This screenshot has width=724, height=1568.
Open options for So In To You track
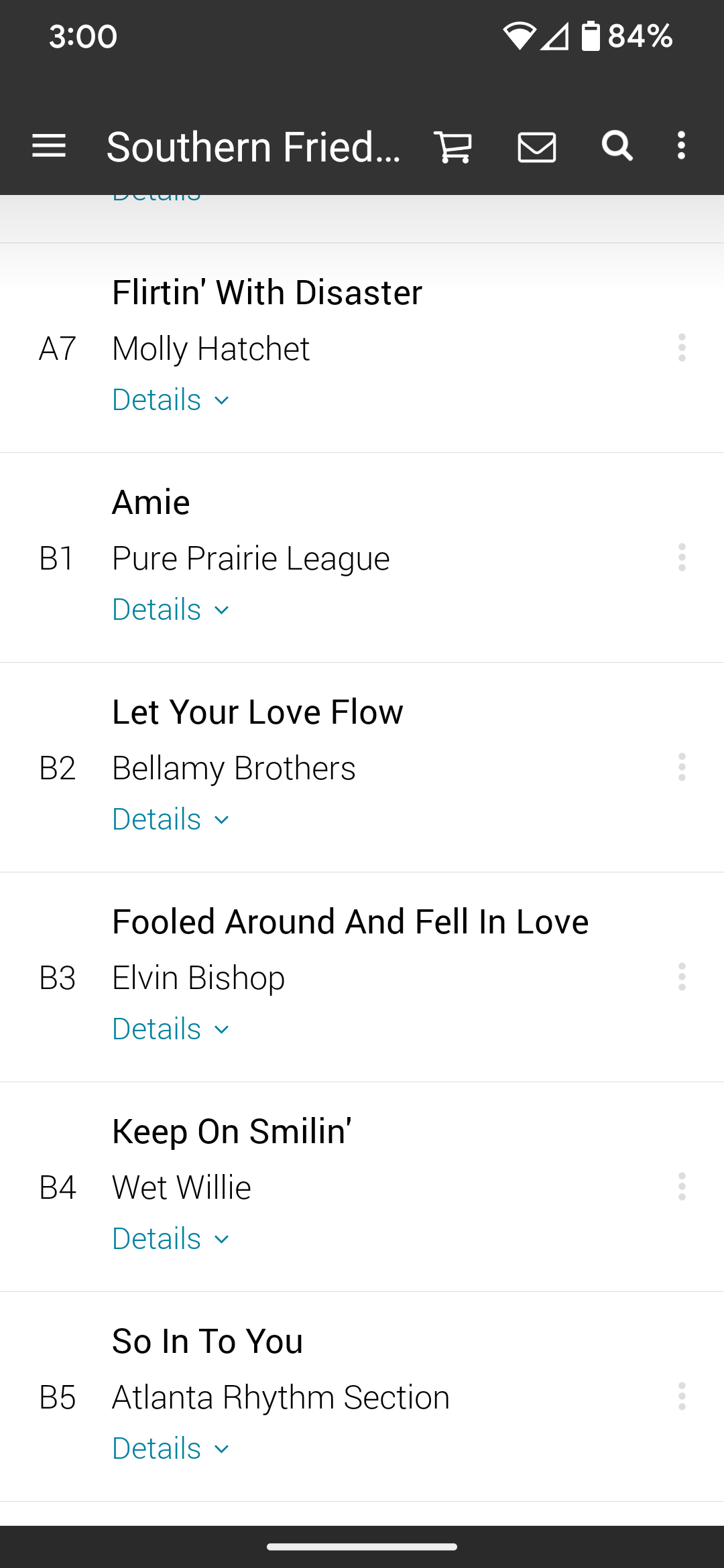682,1396
